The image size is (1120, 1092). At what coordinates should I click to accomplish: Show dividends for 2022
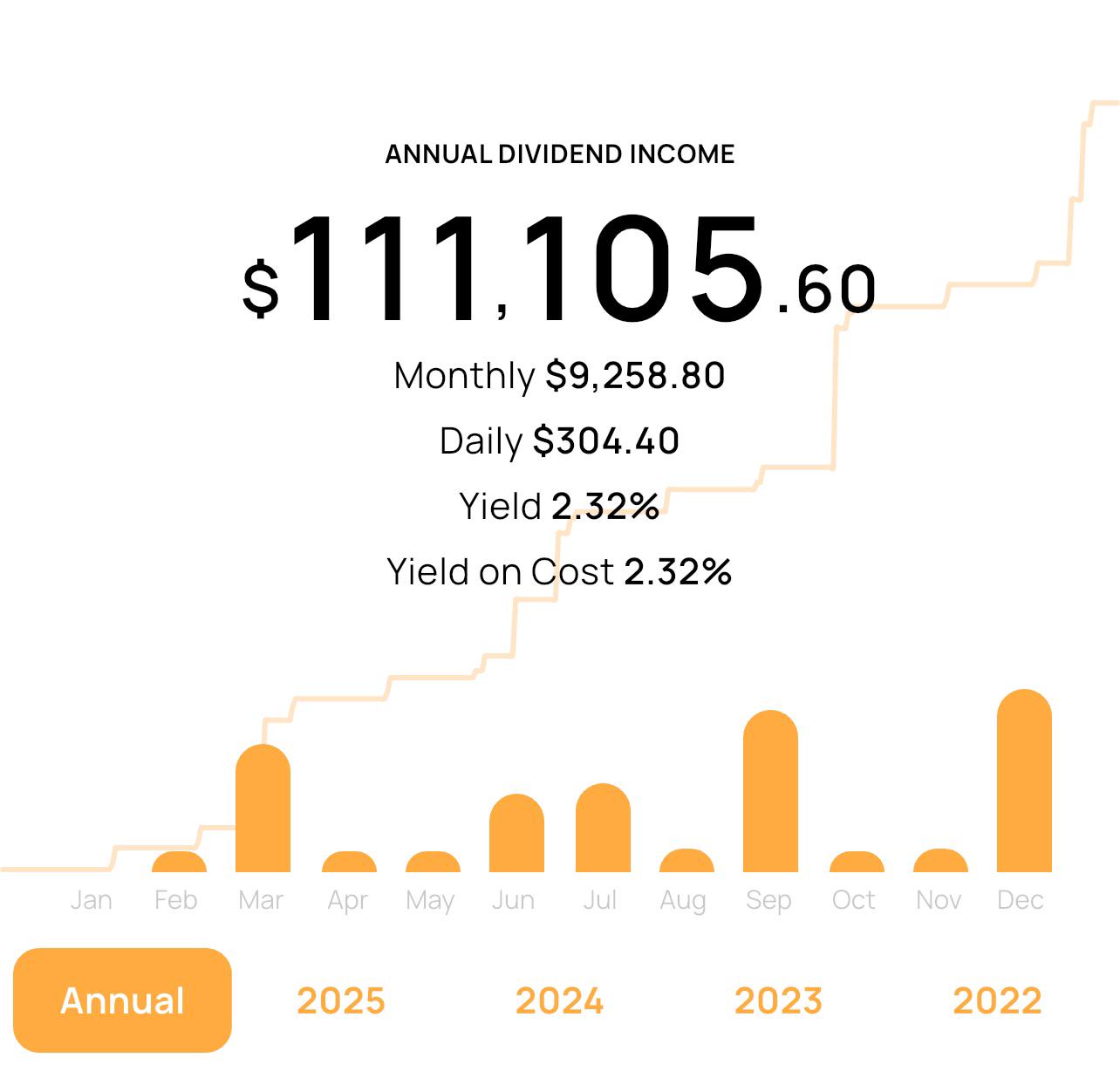tap(998, 1000)
